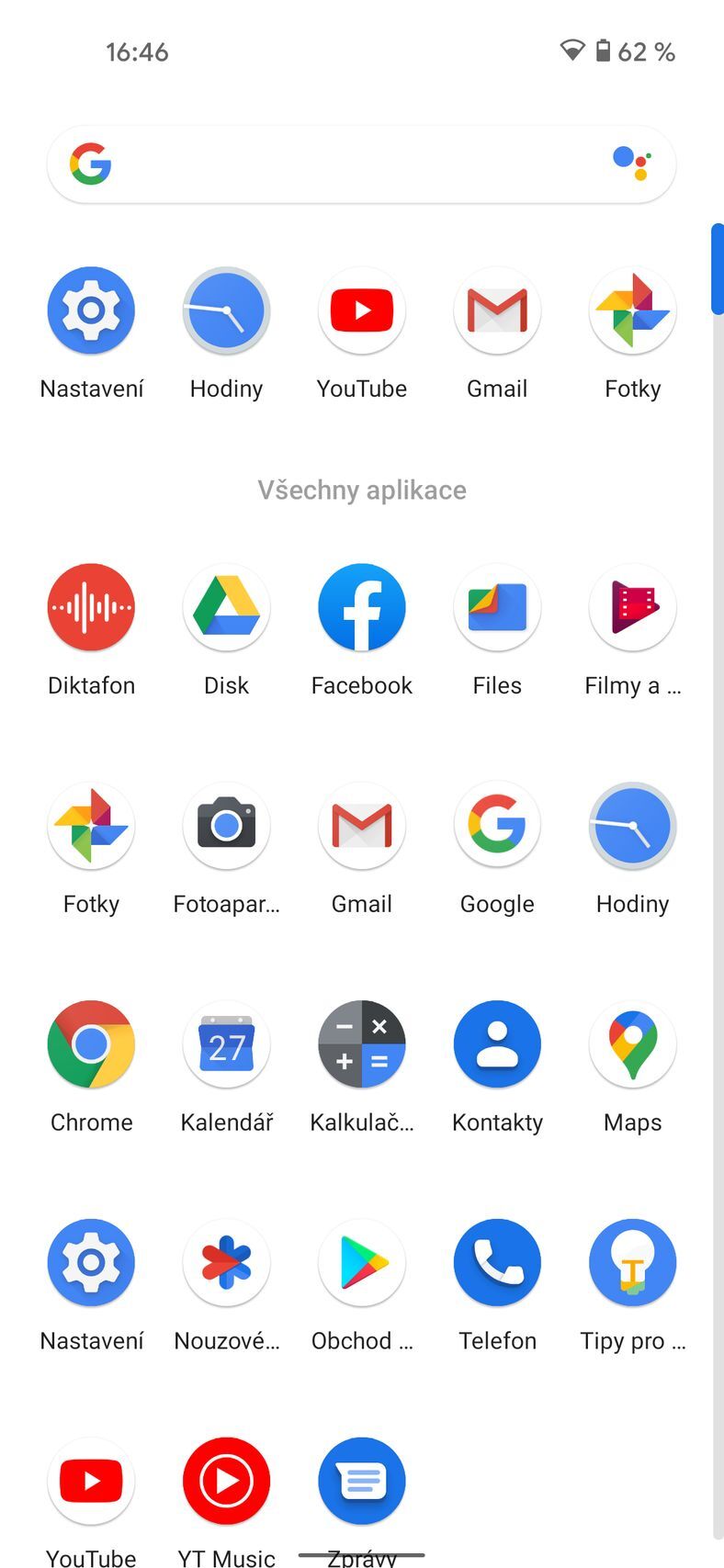The width and height of the screenshot is (724, 1568).
Task: Open the Kalkulačka calculator
Action: point(362,1044)
